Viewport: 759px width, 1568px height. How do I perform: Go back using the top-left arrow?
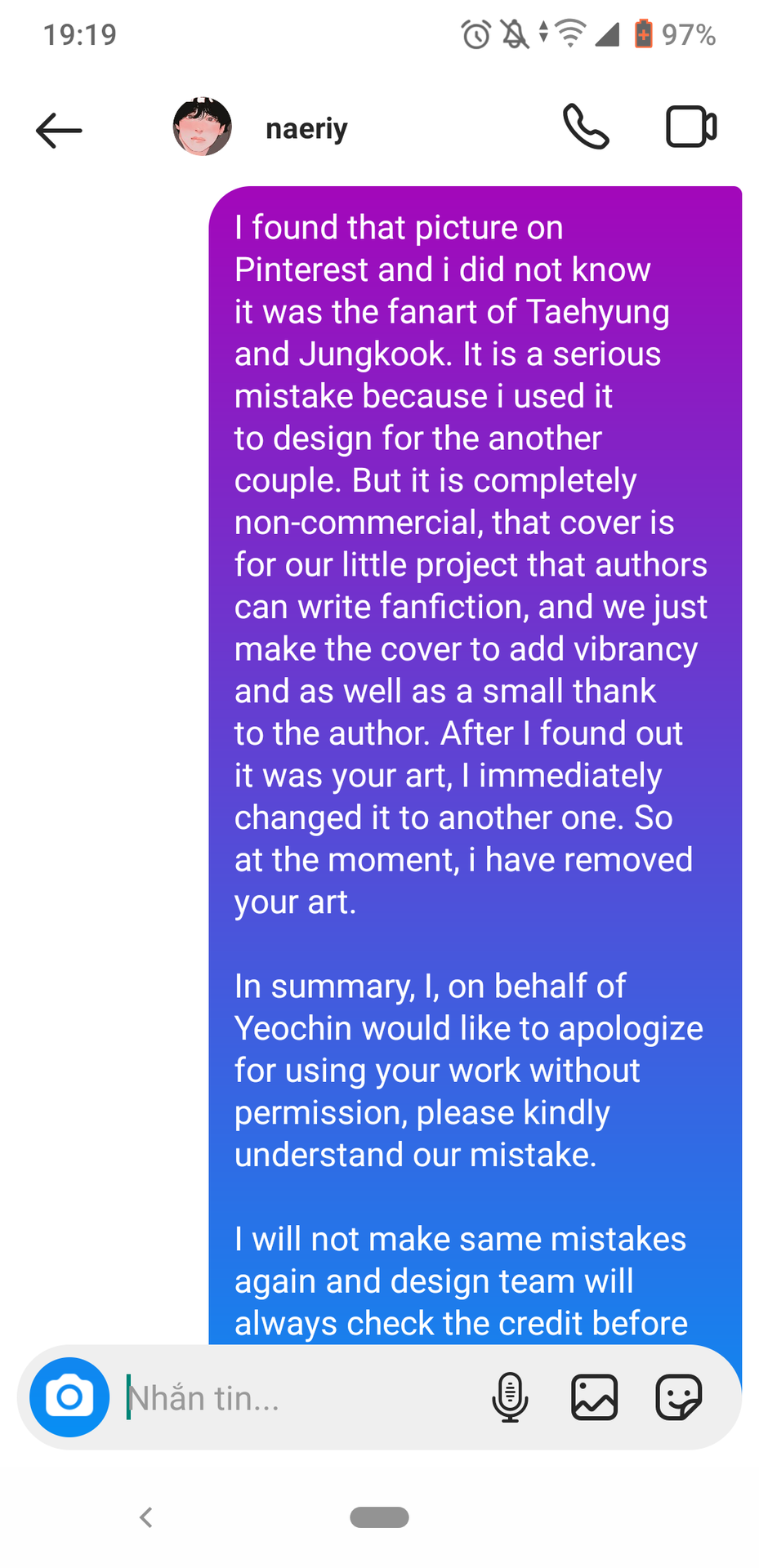click(x=59, y=130)
